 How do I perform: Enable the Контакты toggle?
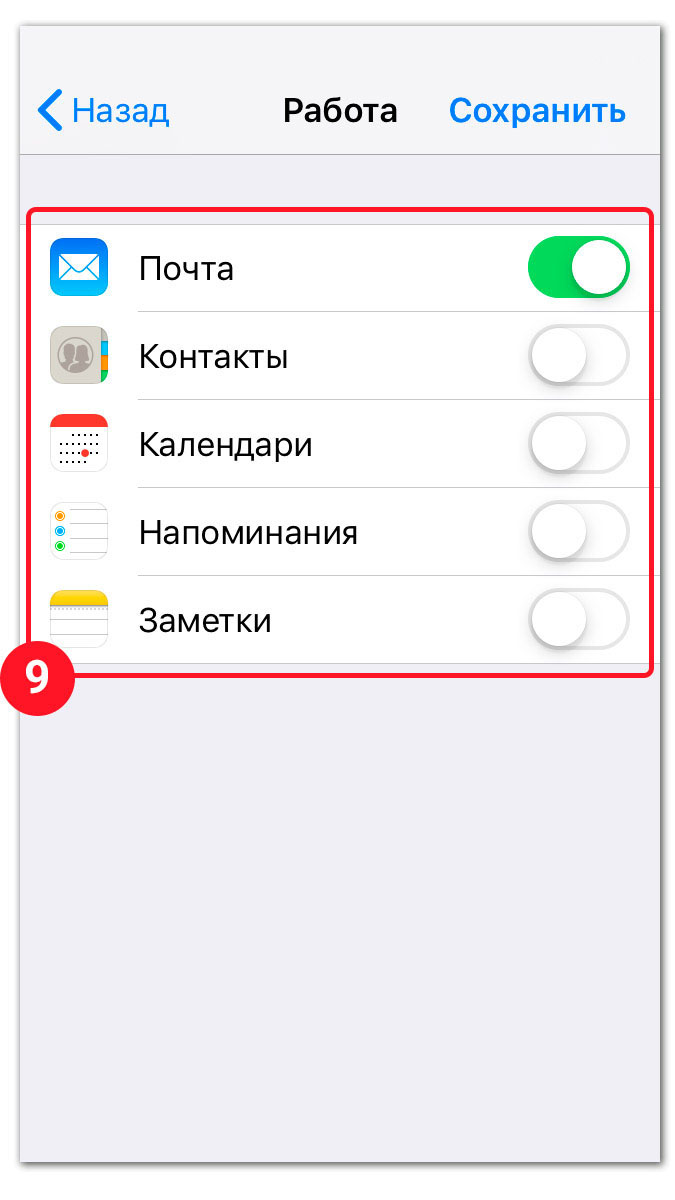point(578,355)
